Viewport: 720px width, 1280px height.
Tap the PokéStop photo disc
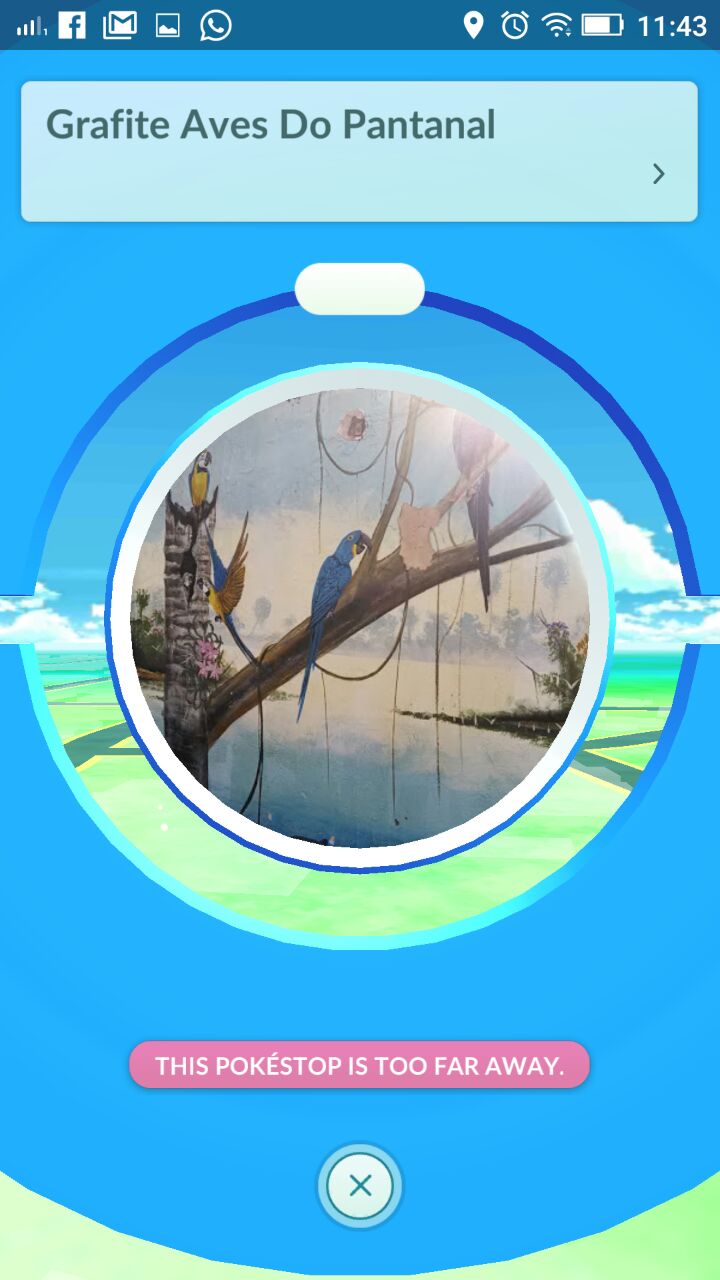coord(360,618)
